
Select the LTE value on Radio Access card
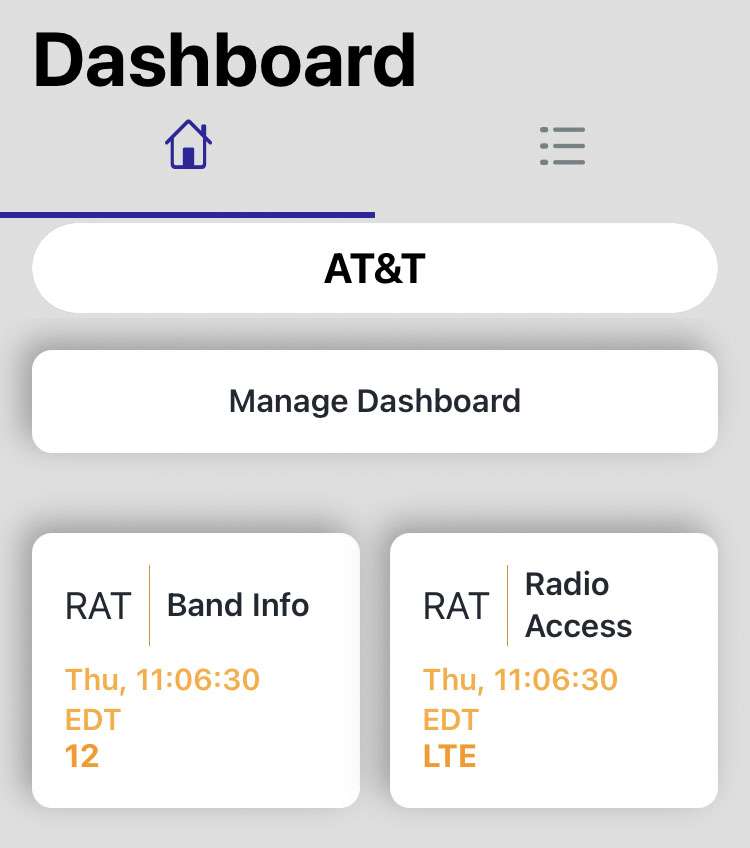[x=449, y=757]
